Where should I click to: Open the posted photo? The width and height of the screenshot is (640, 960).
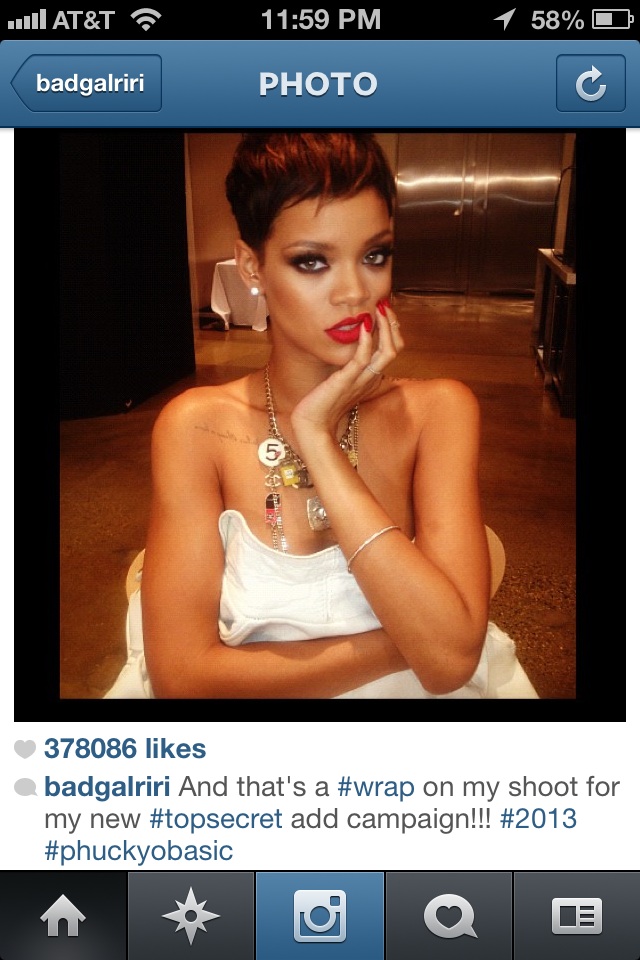coord(320,420)
